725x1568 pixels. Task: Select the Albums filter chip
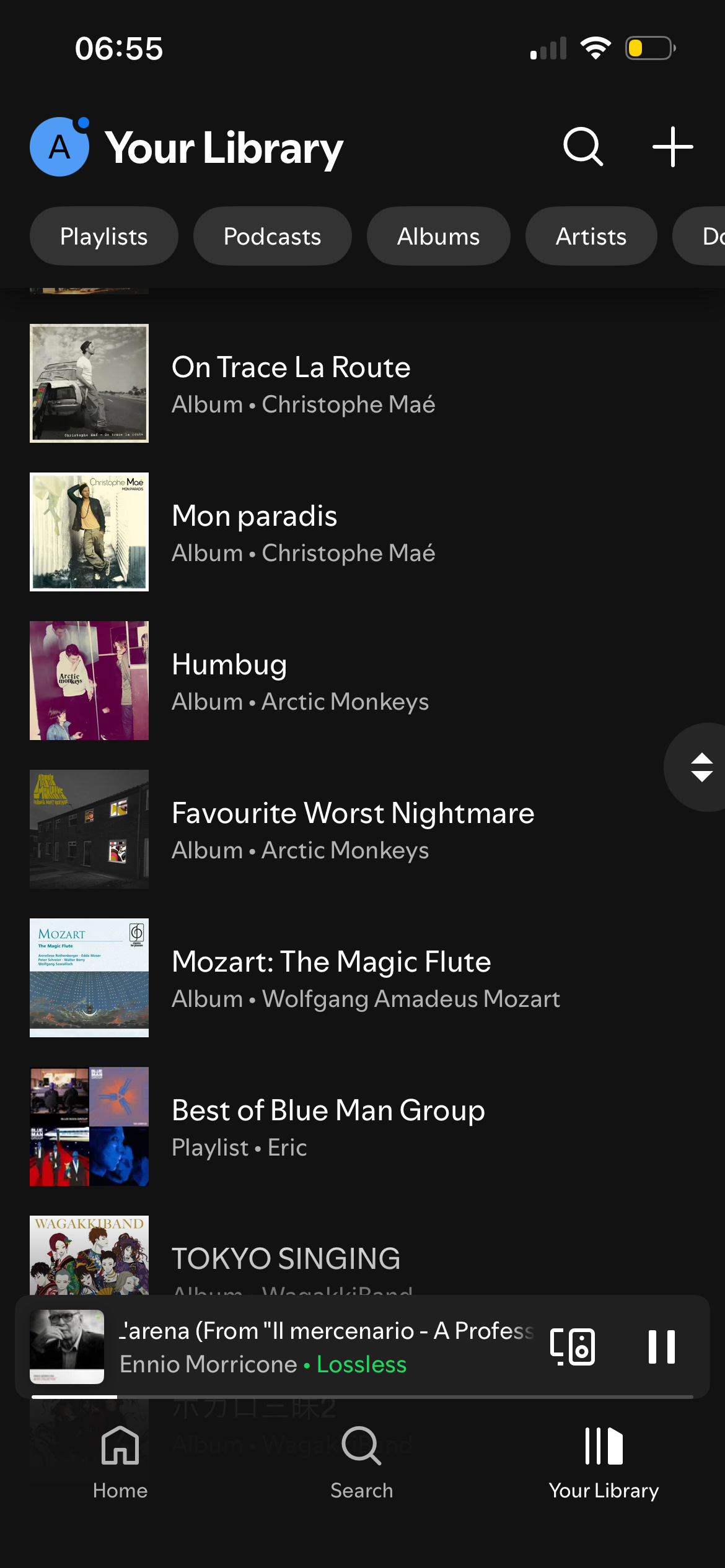click(x=438, y=236)
